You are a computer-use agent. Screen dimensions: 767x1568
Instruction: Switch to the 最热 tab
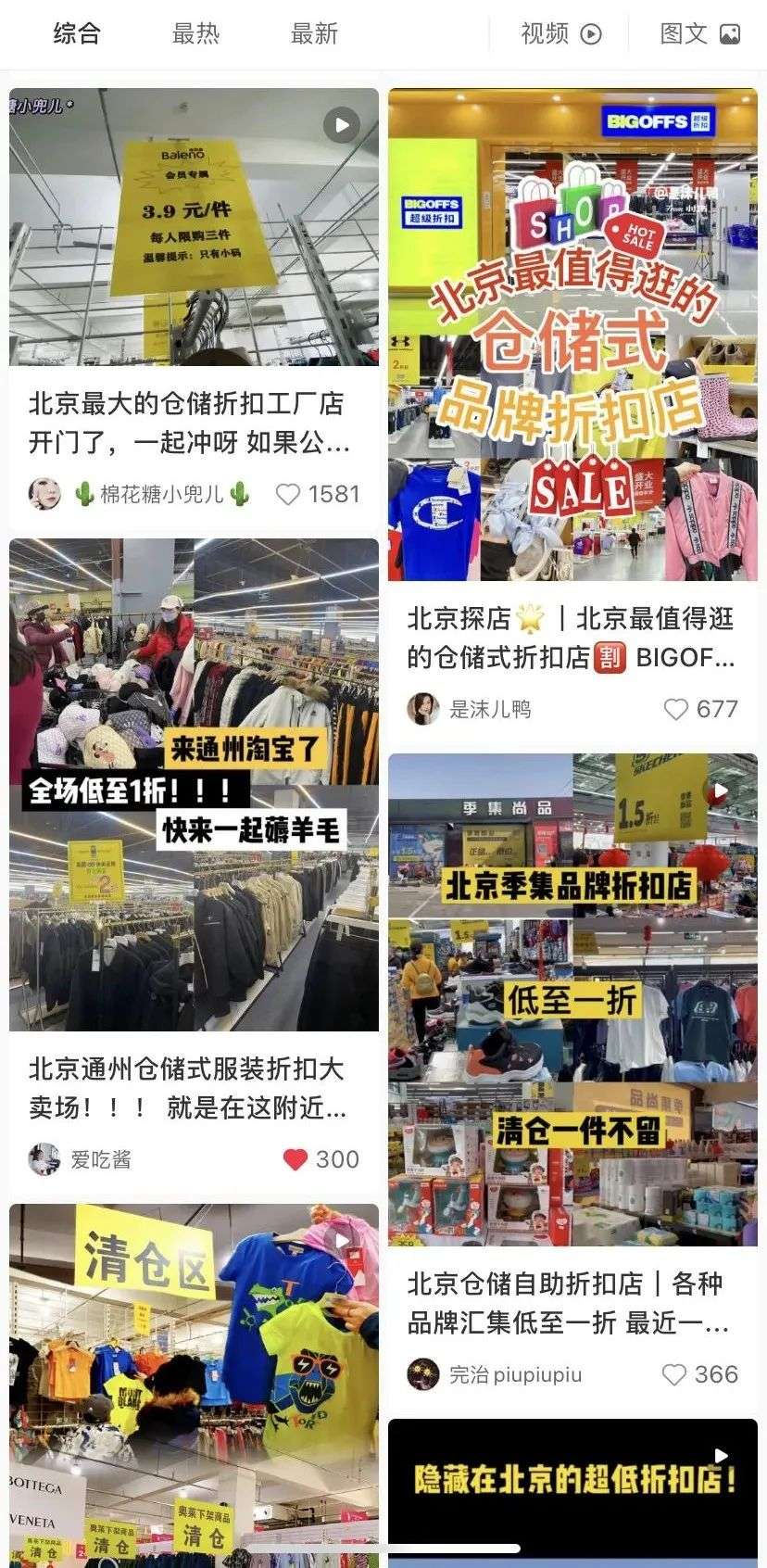click(195, 34)
